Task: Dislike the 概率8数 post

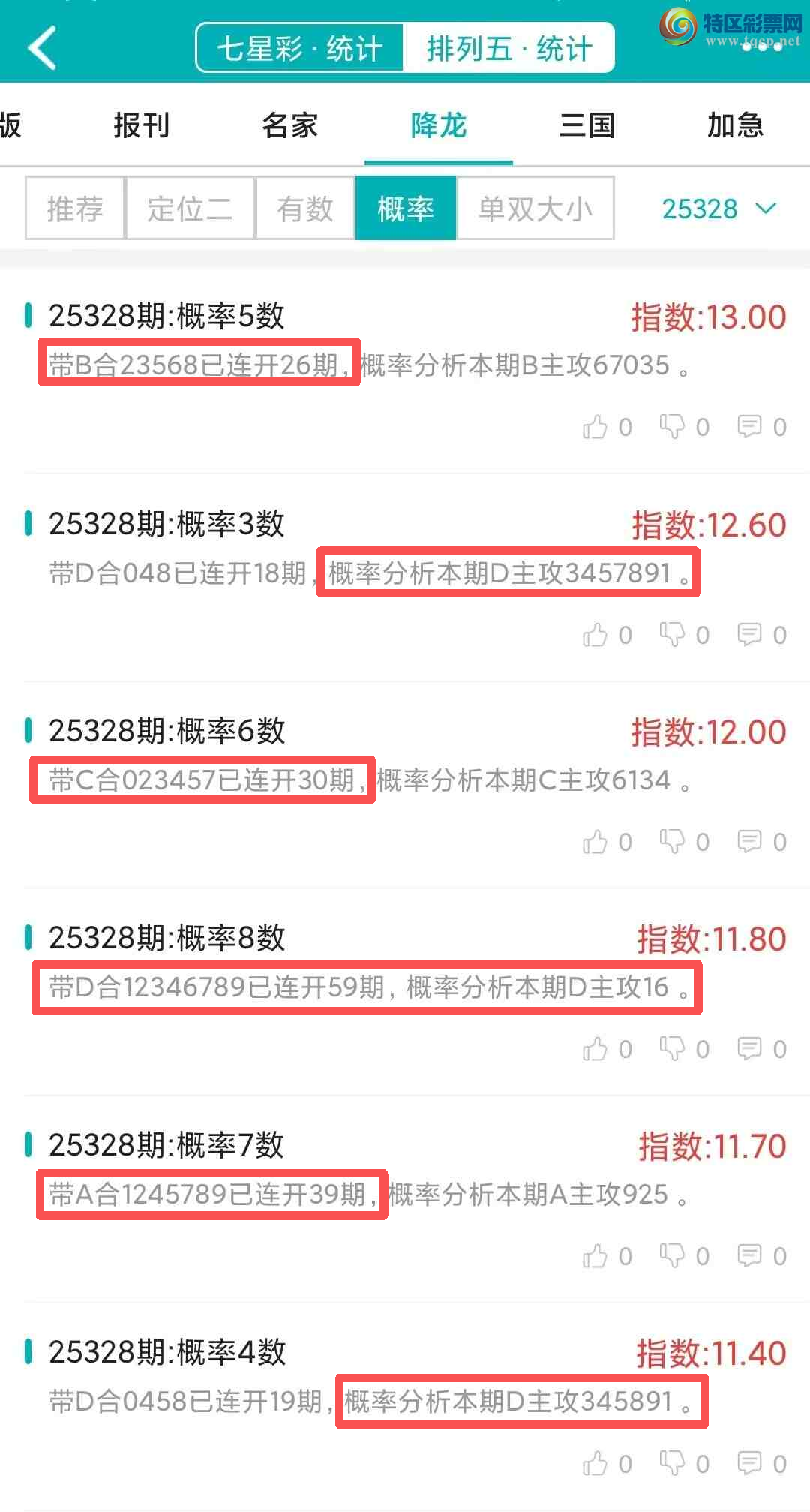Action: pyautogui.click(x=673, y=1048)
